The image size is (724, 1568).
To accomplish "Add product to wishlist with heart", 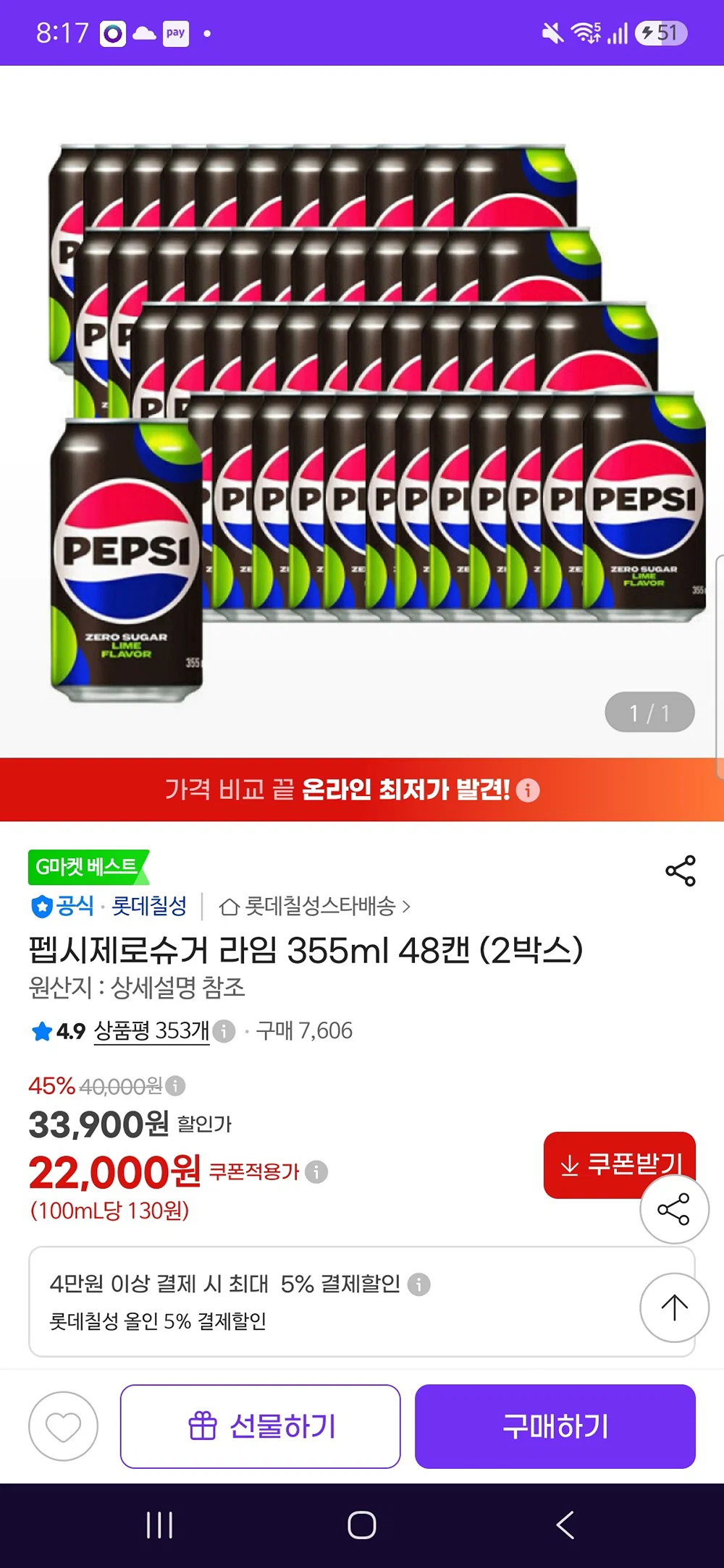I will click(x=63, y=1426).
